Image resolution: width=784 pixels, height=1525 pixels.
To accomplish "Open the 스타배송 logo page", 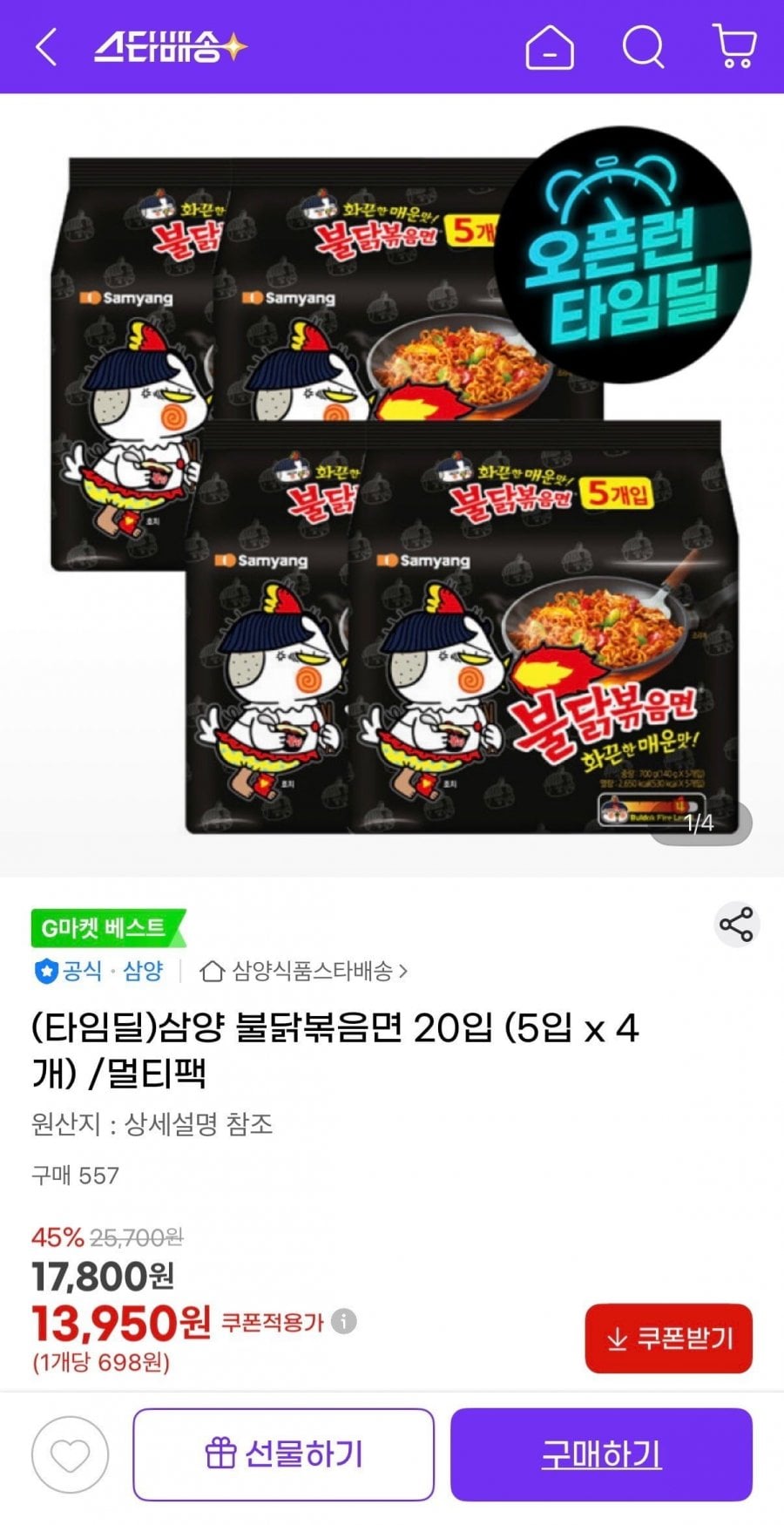I will 170,47.
